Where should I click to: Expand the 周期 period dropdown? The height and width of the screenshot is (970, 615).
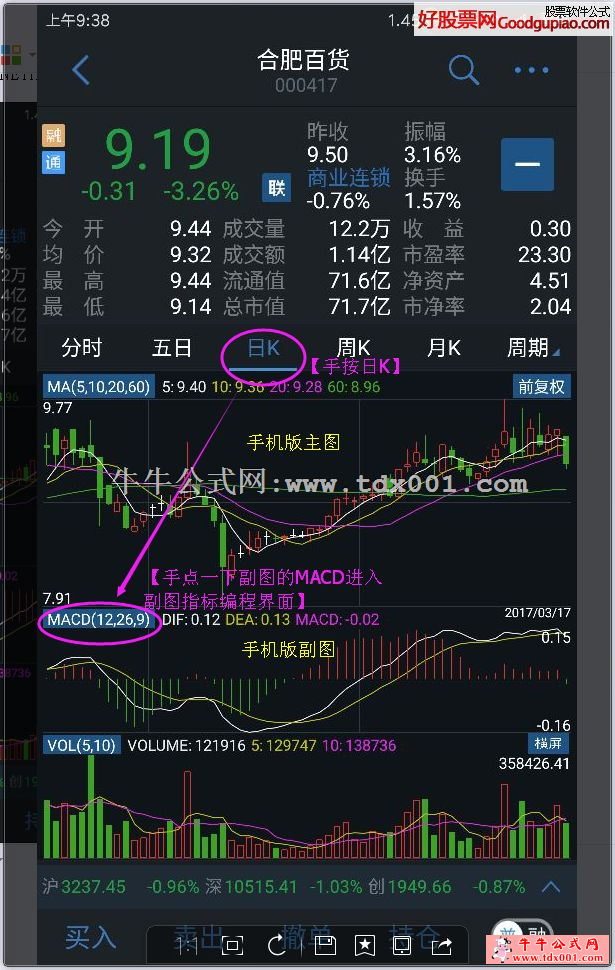pyautogui.click(x=532, y=348)
